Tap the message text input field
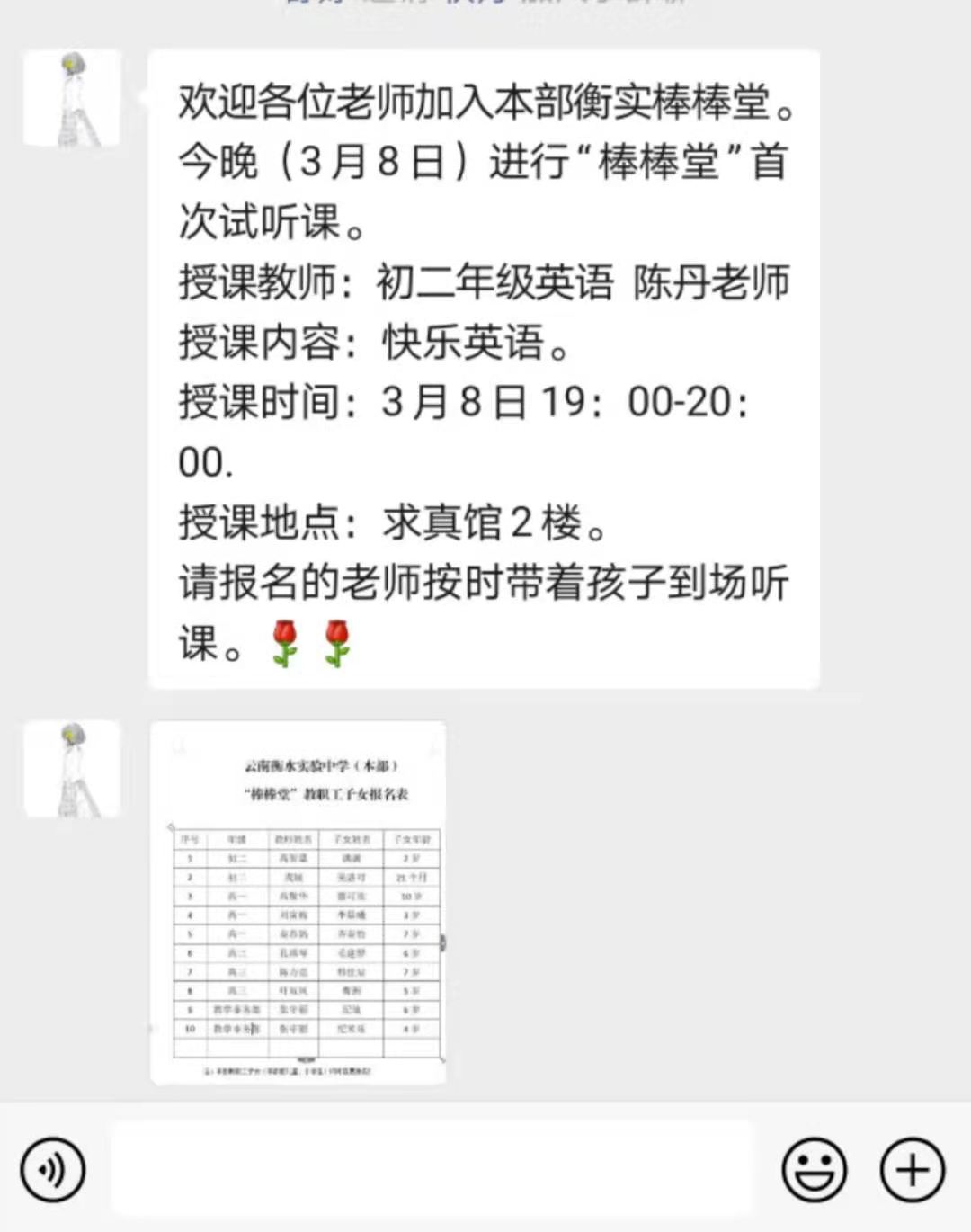Image resolution: width=971 pixels, height=1232 pixels. tap(432, 1170)
